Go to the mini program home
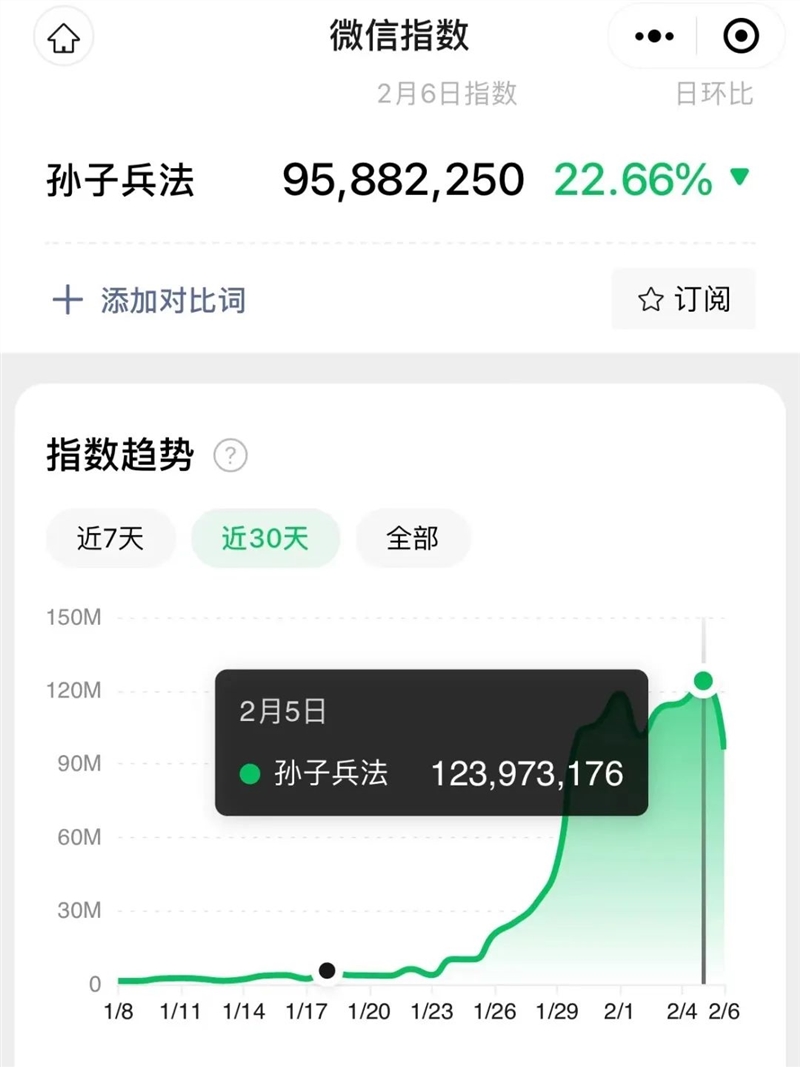The image size is (800, 1067). pyautogui.click(x=64, y=38)
